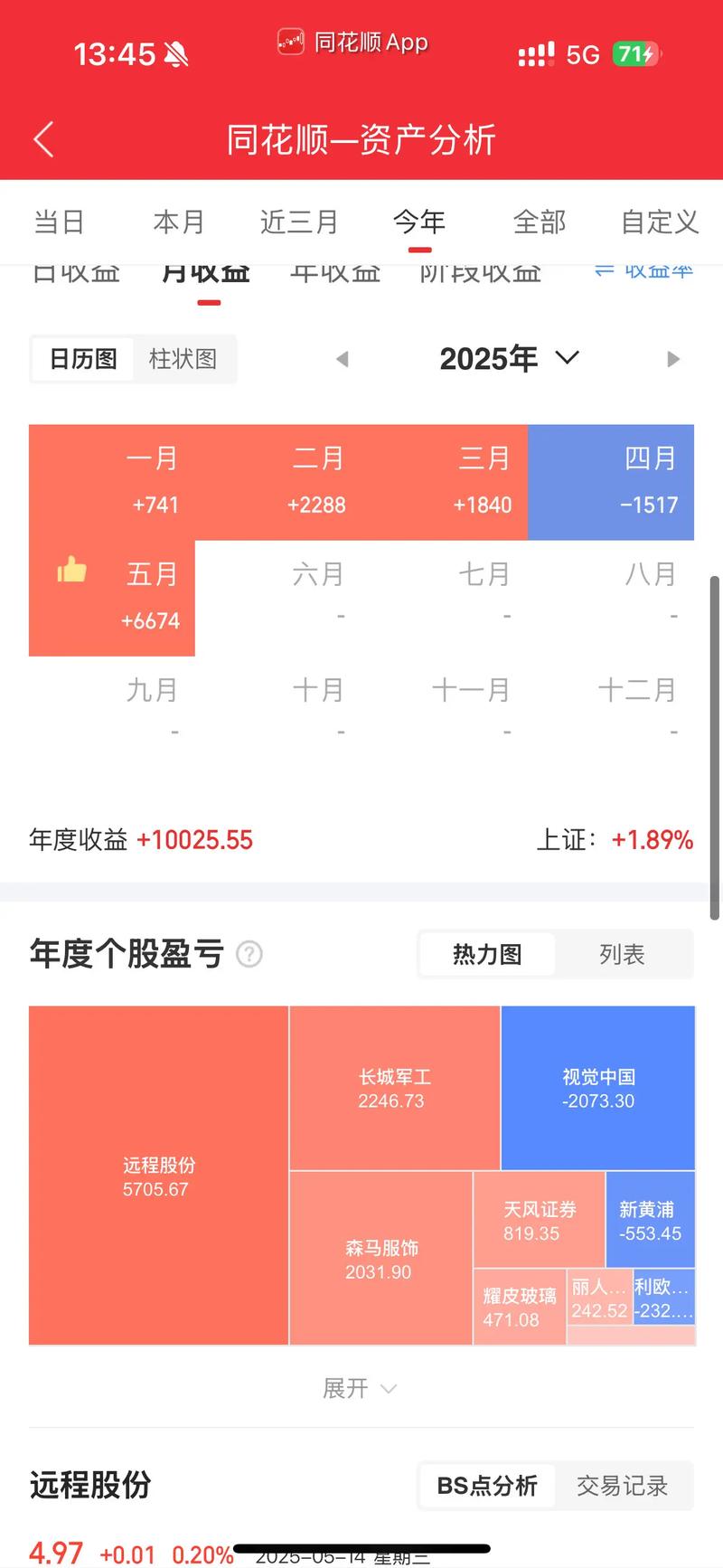Viewport: 723px width, 1568px height.
Task: Select the 月收益 monthly returns tab
Action: 206,271
